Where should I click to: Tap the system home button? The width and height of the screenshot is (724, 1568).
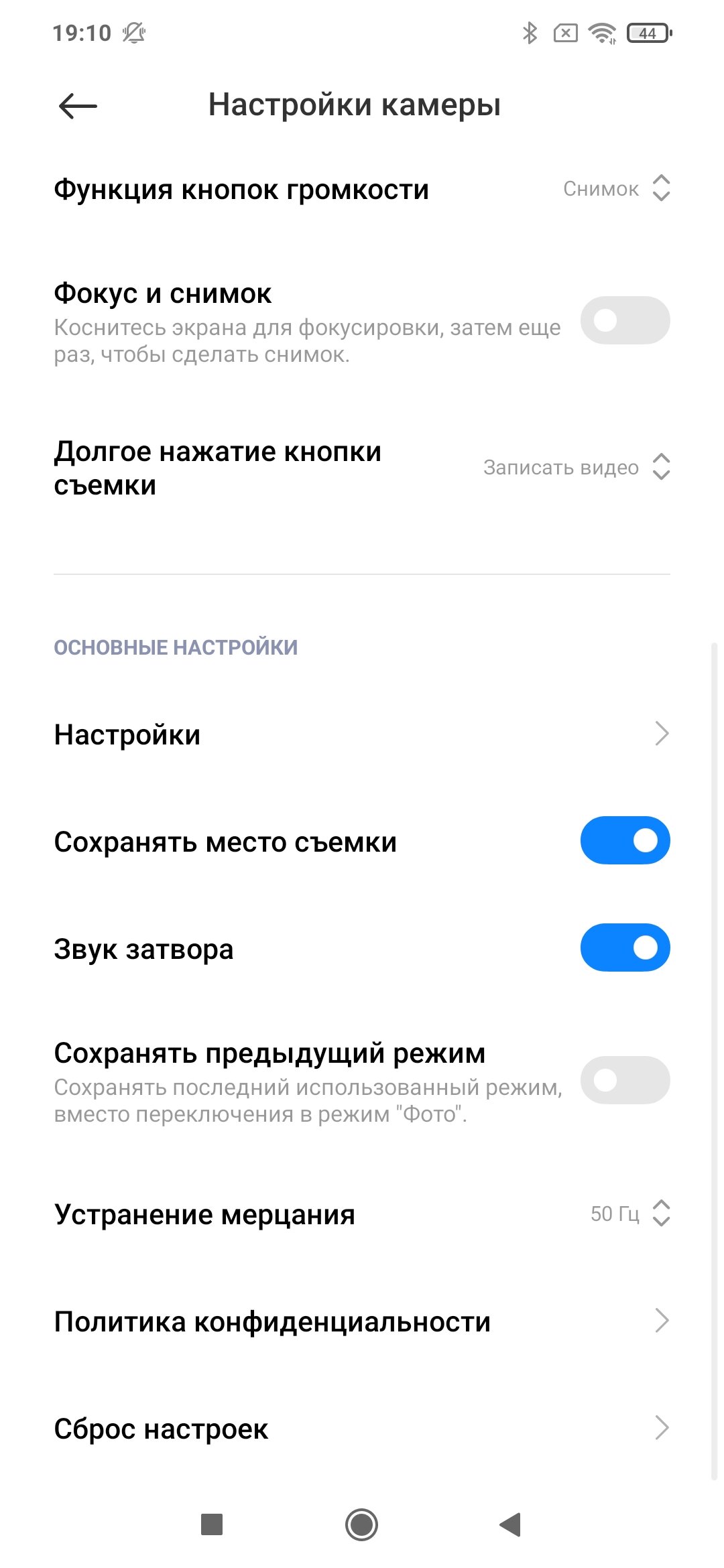pos(362,1525)
